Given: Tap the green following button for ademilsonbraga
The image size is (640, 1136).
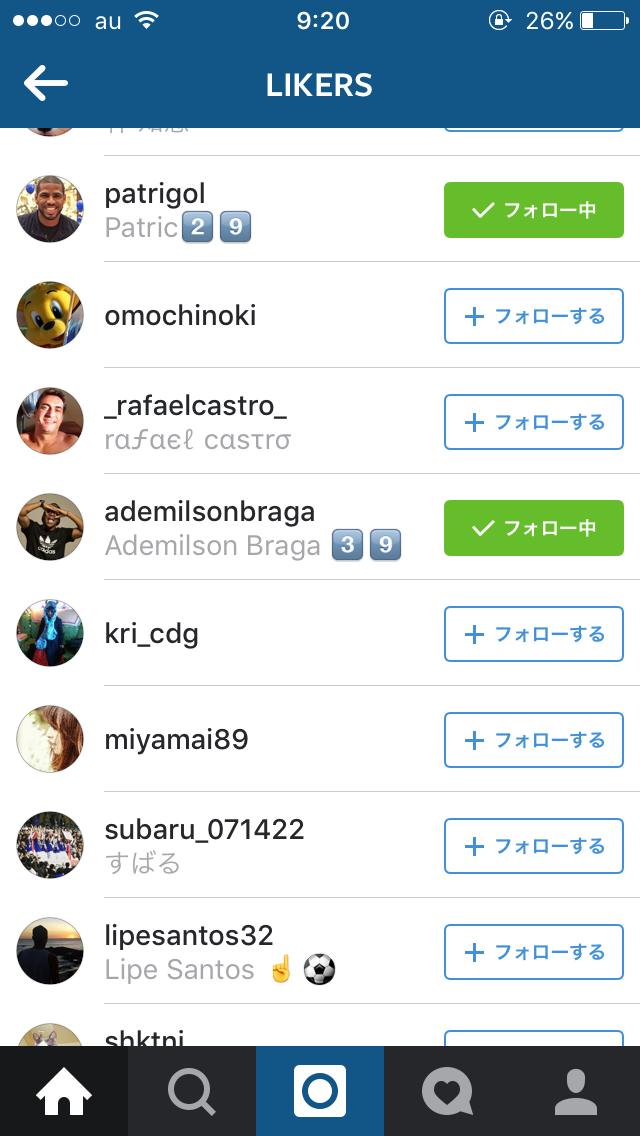Looking at the screenshot, I should point(533,528).
